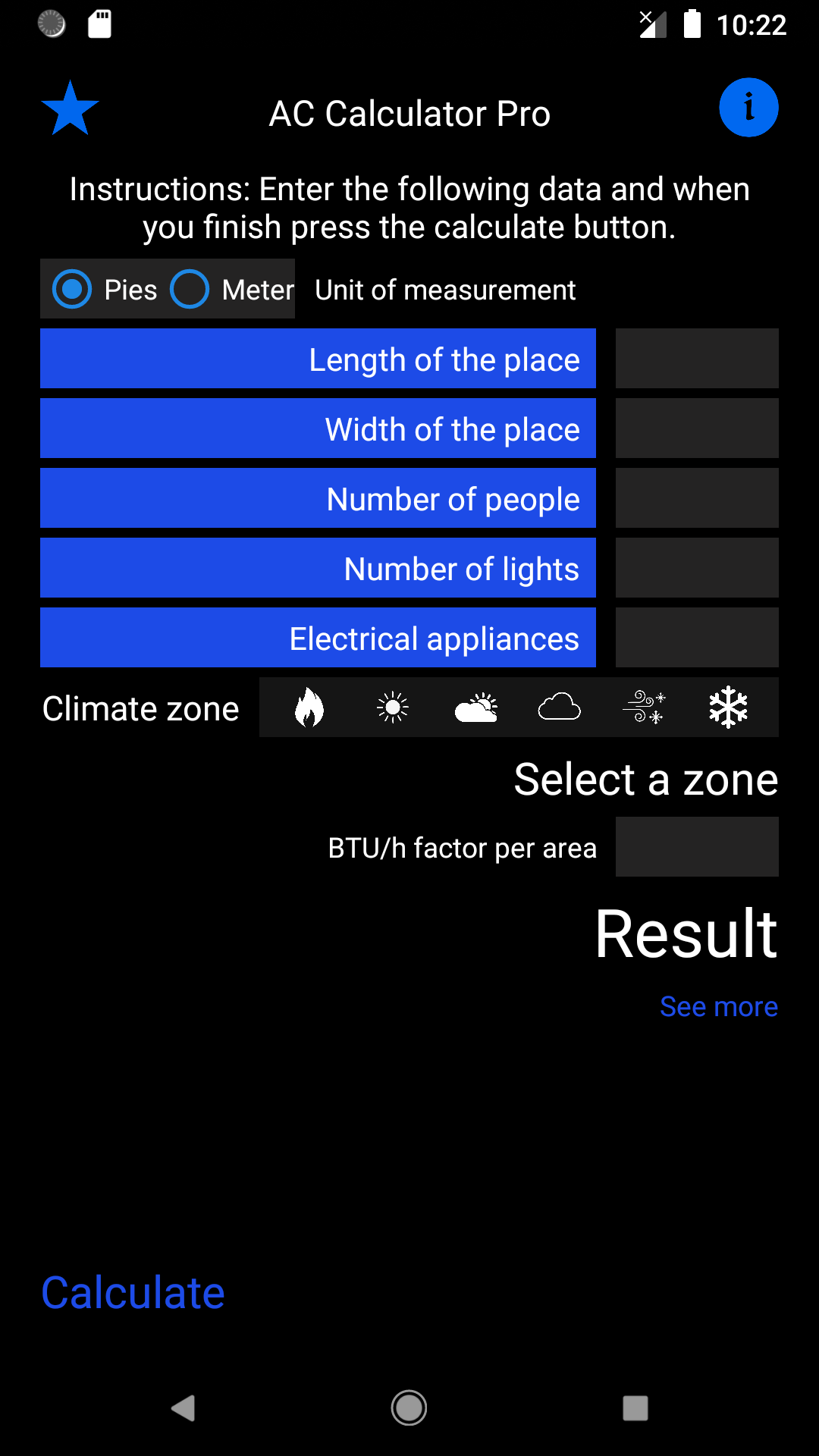Tap the Result heading label
Viewport: 819px width, 1456px height.
686,934
